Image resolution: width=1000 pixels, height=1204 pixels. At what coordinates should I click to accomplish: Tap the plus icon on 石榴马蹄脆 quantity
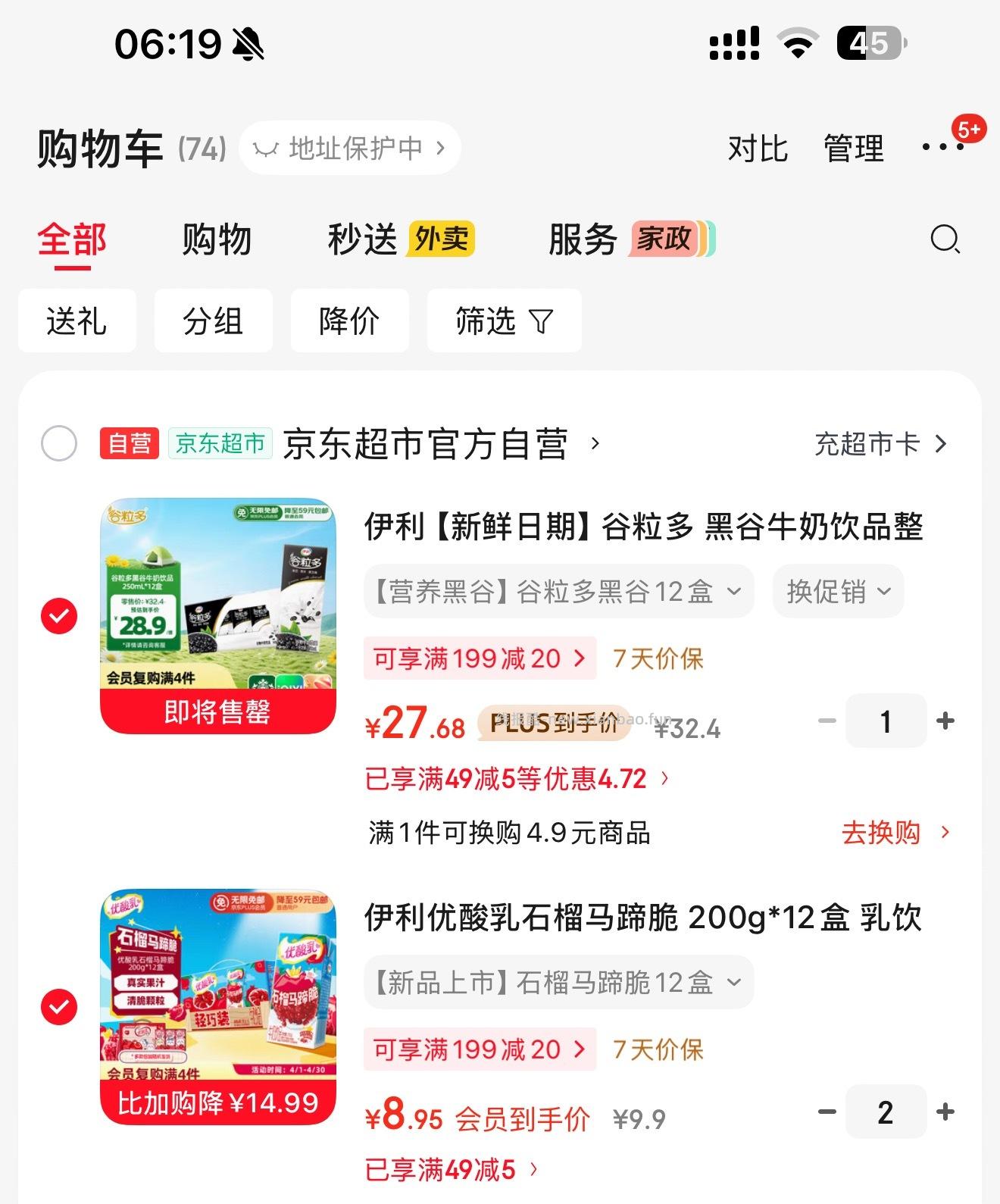coord(945,1112)
